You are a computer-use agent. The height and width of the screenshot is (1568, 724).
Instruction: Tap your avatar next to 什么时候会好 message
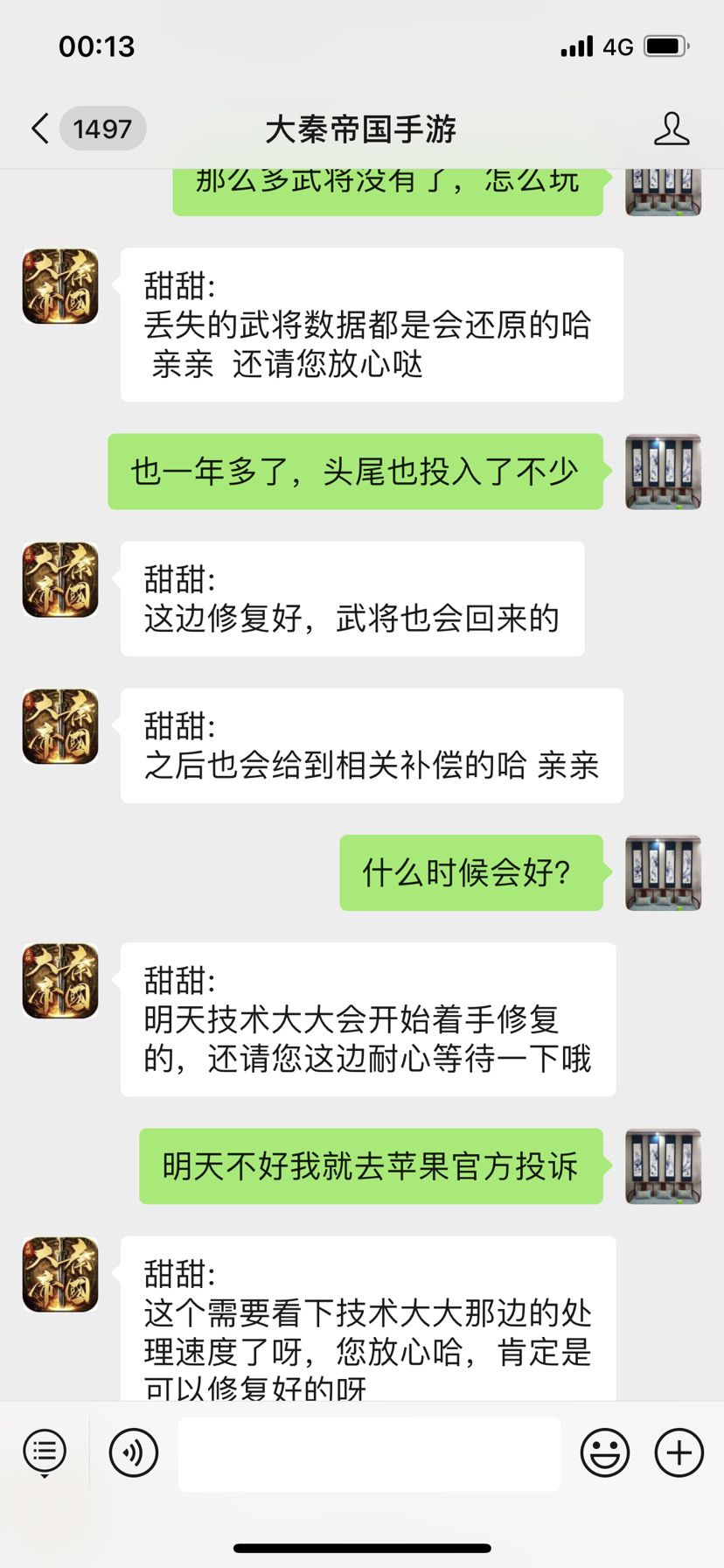coord(663,872)
